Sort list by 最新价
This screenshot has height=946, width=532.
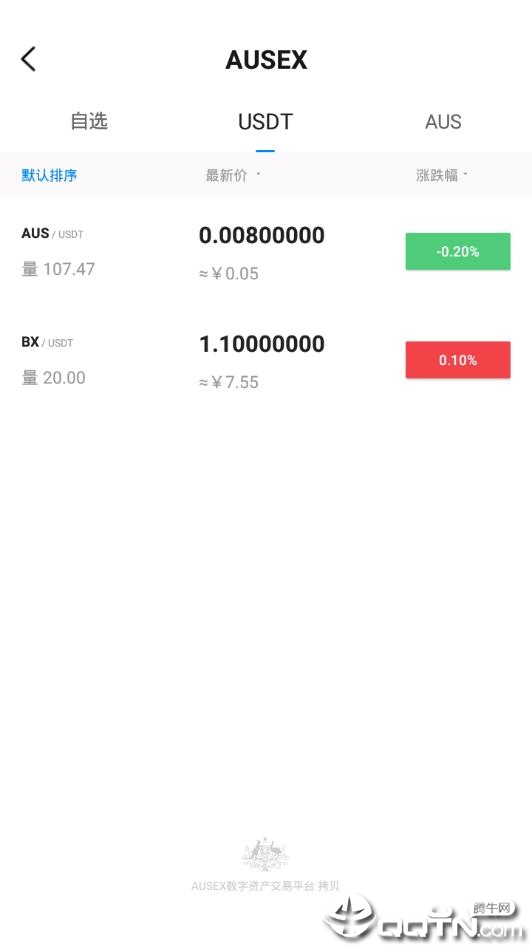232,176
